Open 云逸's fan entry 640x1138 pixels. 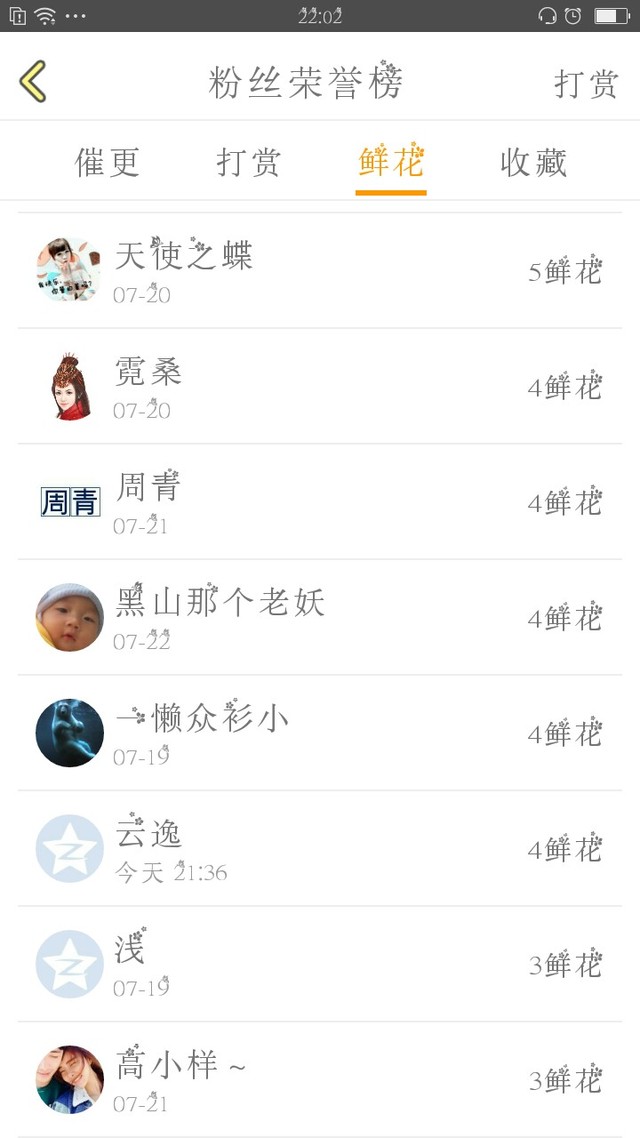click(x=320, y=849)
